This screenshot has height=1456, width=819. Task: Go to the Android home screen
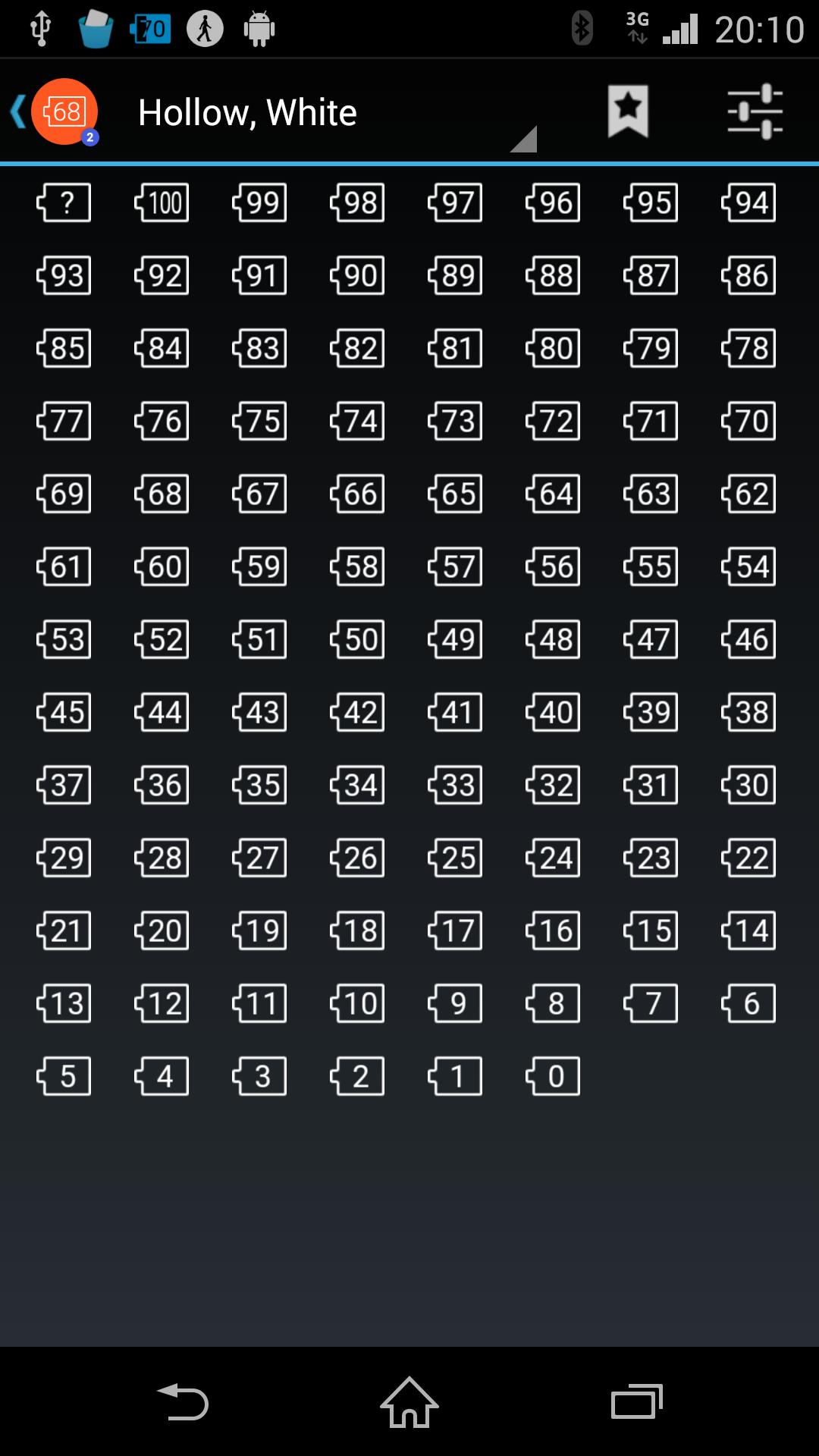click(x=409, y=1402)
